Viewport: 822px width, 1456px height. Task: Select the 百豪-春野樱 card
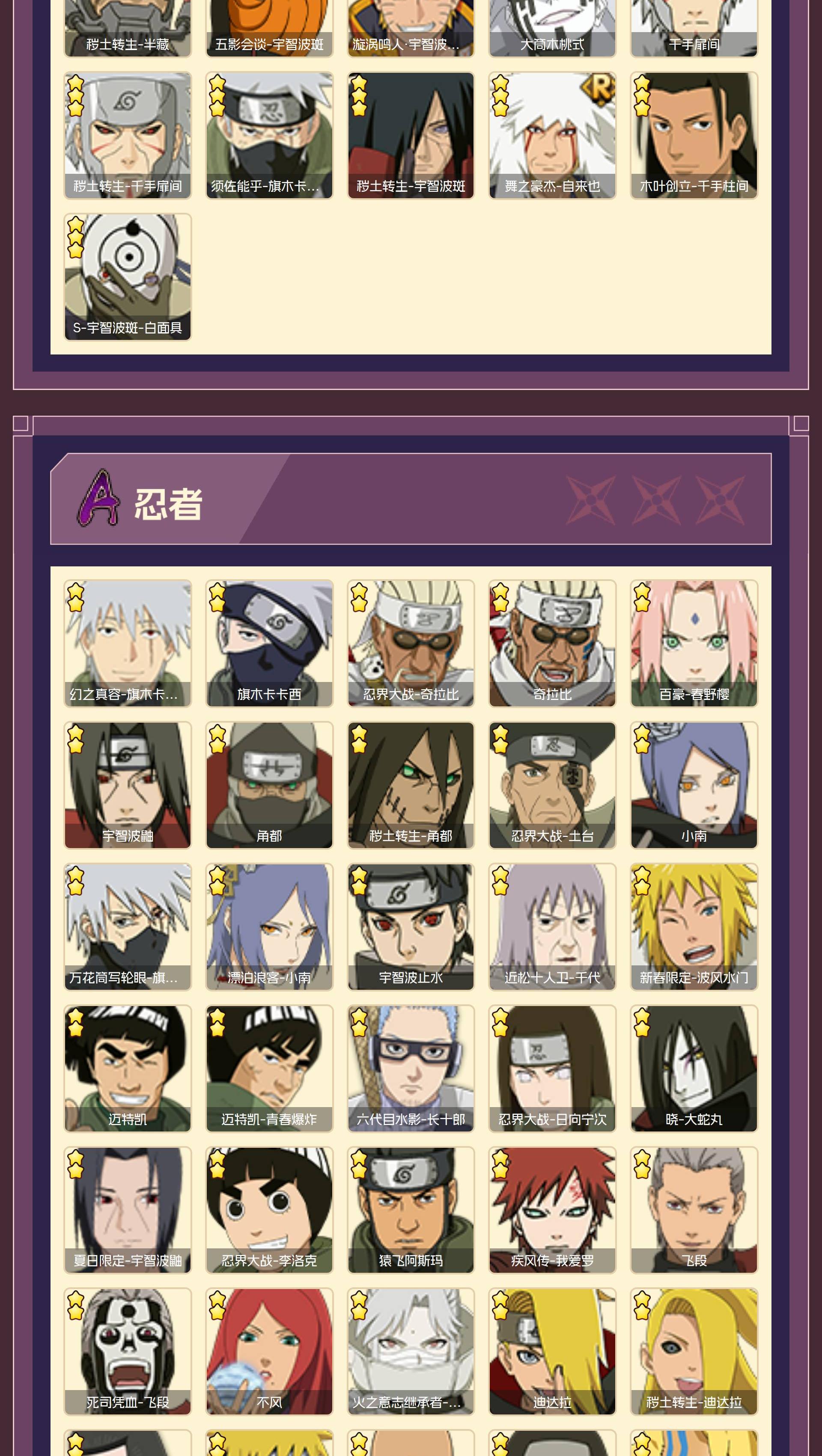tap(694, 643)
